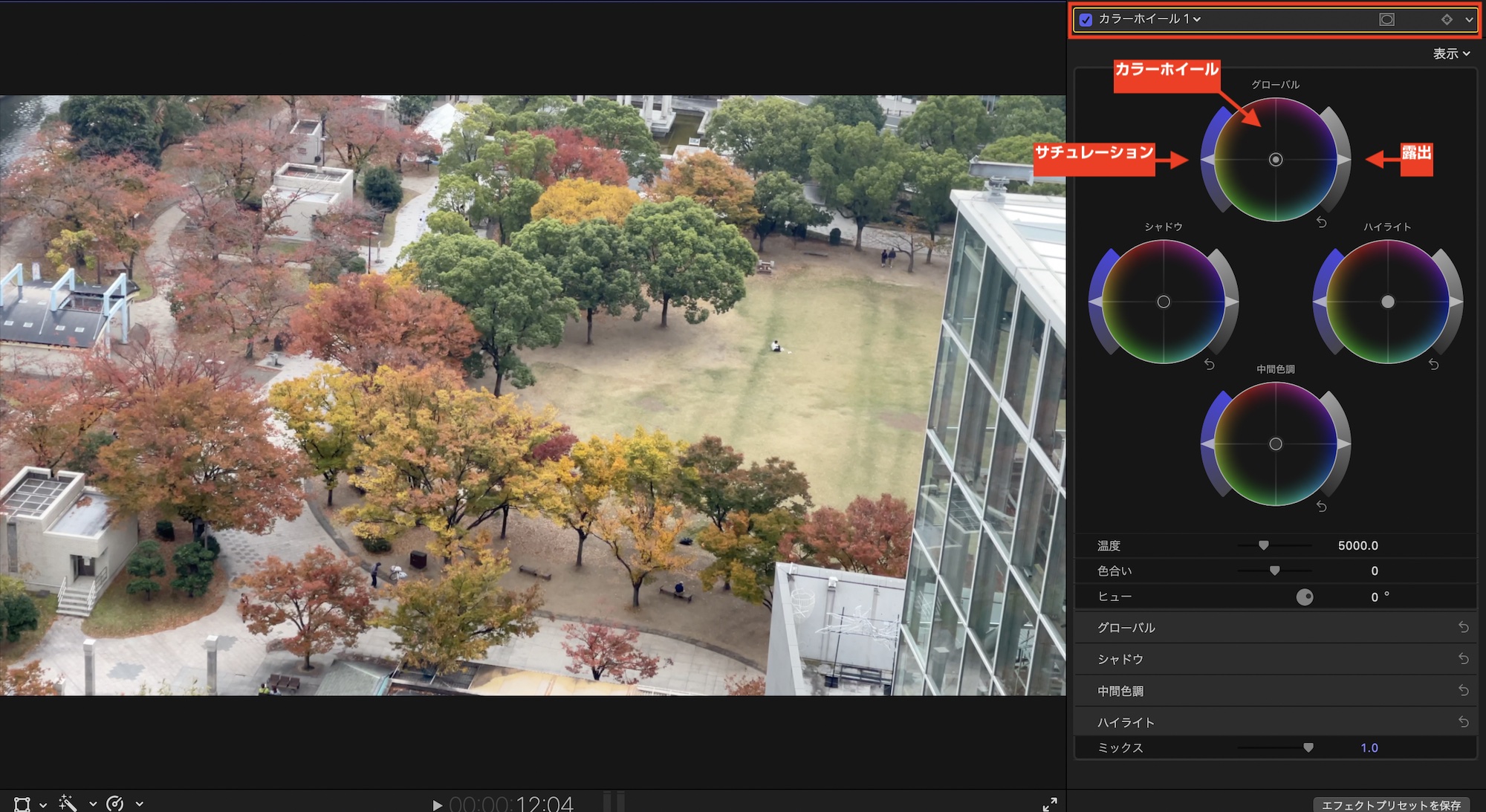The width and height of the screenshot is (1486, 812).
Task: Reset the ハイライト parameter row
Action: click(1463, 721)
